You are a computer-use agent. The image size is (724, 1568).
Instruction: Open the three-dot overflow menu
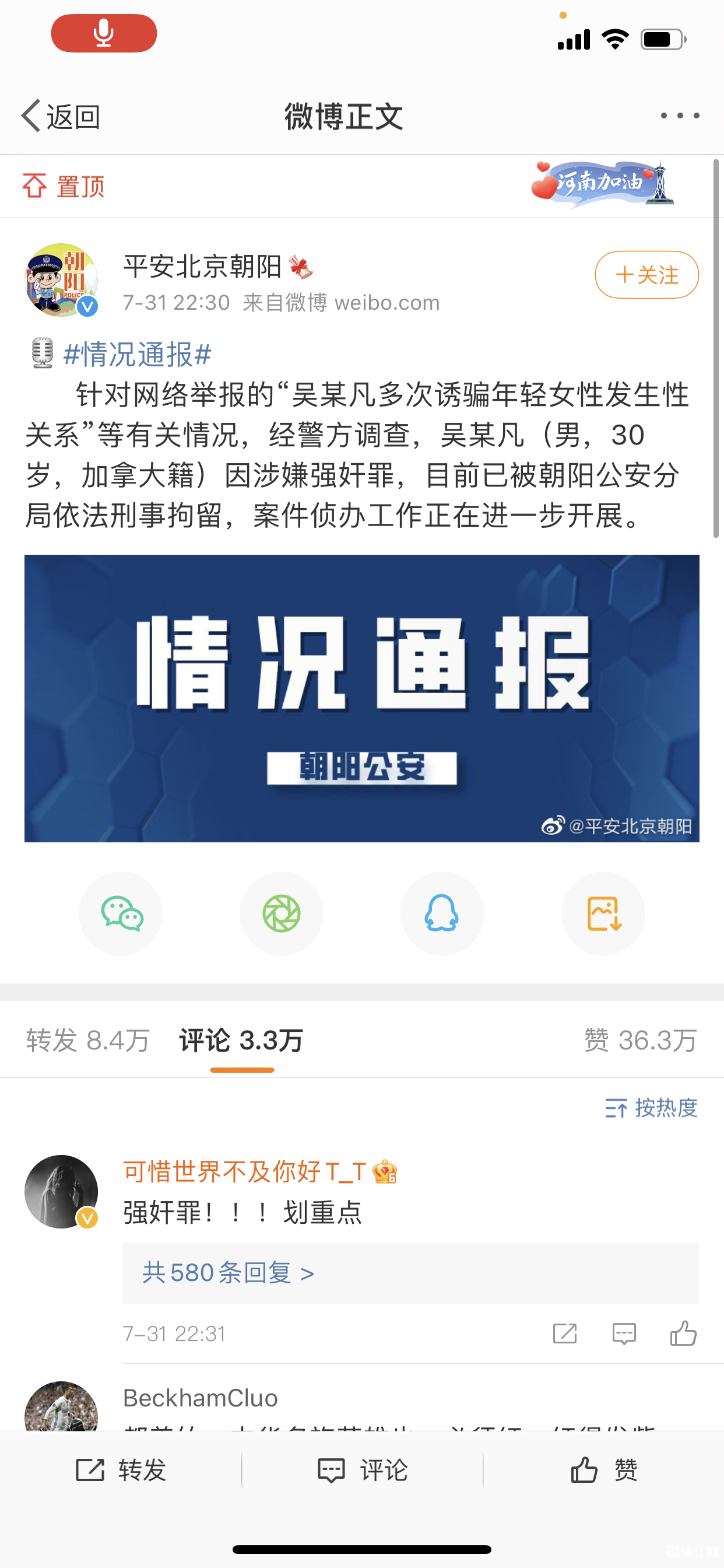pos(680,116)
